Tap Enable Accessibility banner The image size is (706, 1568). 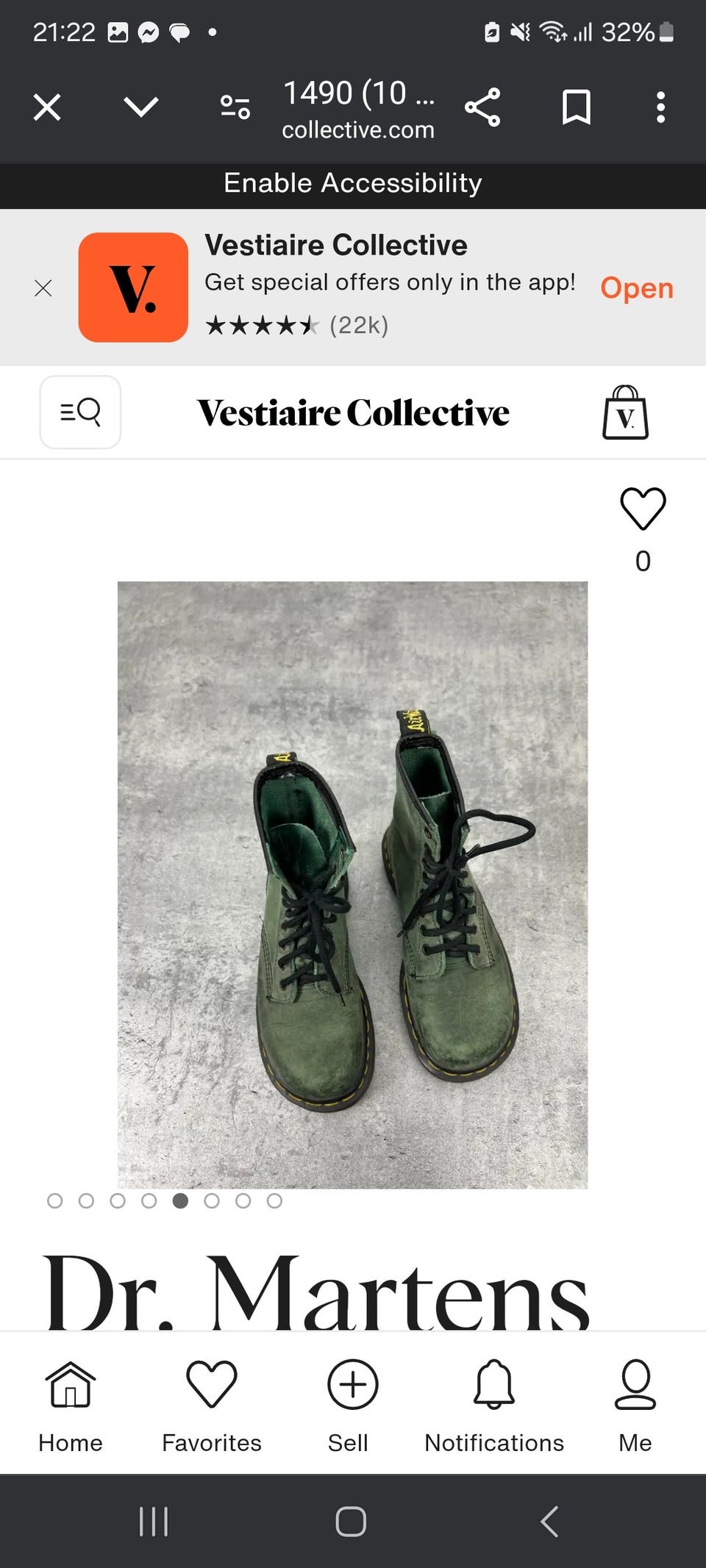353,183
